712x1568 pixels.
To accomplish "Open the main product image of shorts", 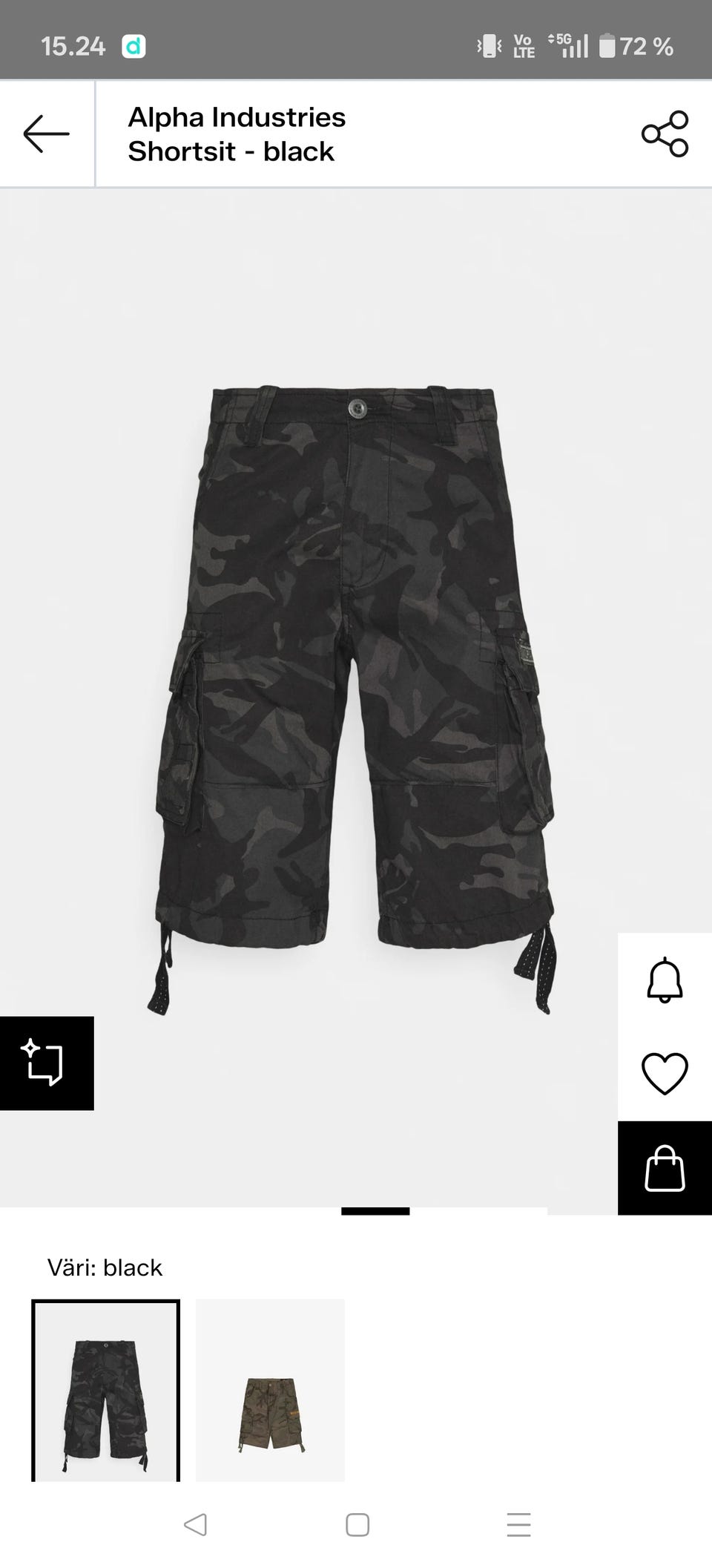I will pos(355,698).
